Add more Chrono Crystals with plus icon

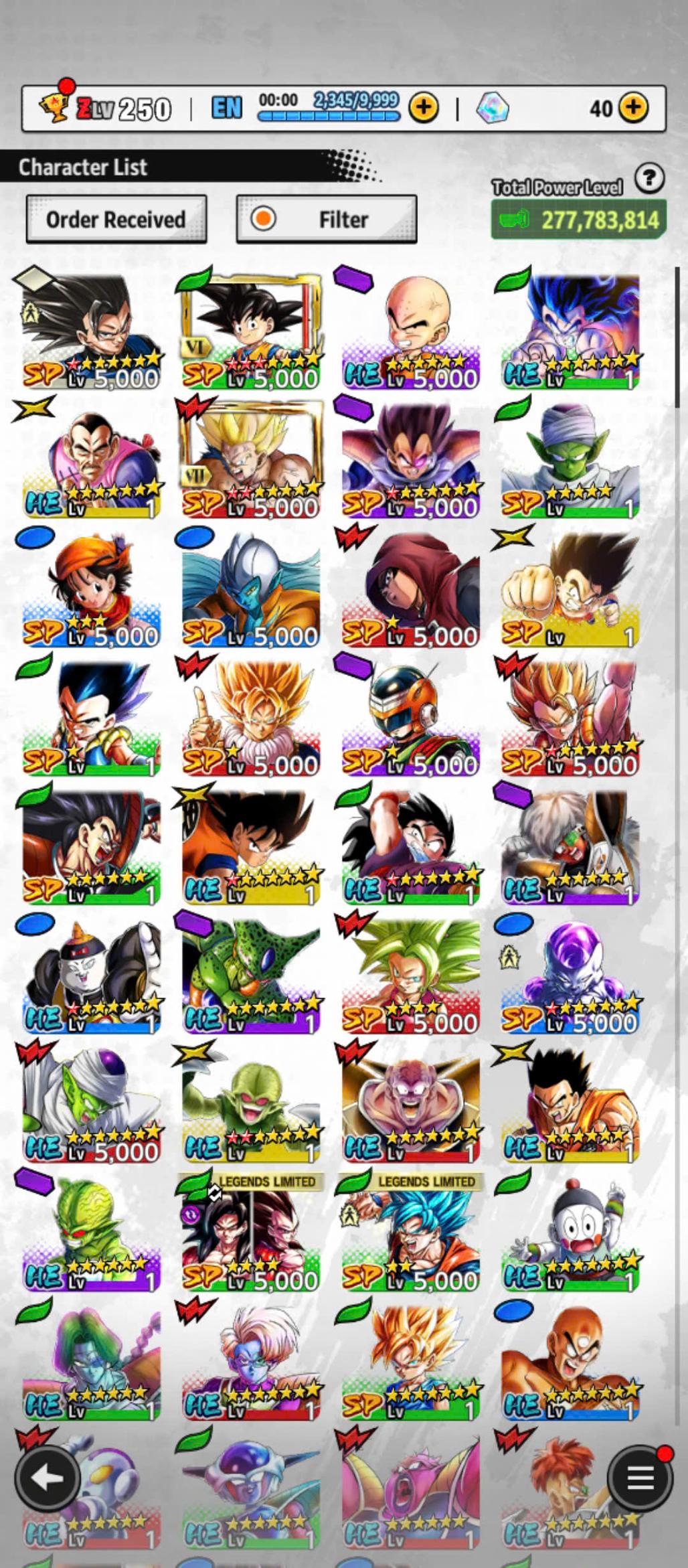[x=633, y=108]
